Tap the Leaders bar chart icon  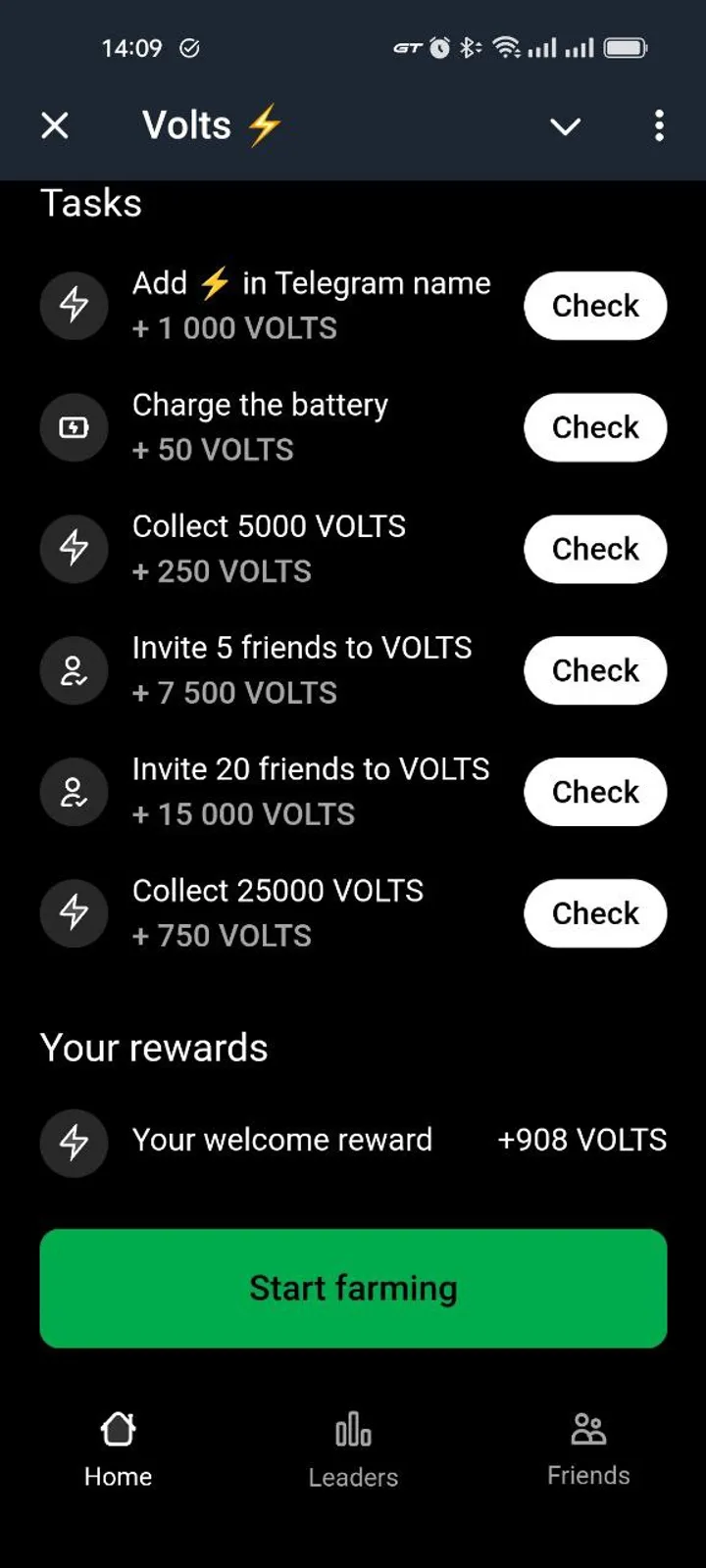click(352, 1430)
